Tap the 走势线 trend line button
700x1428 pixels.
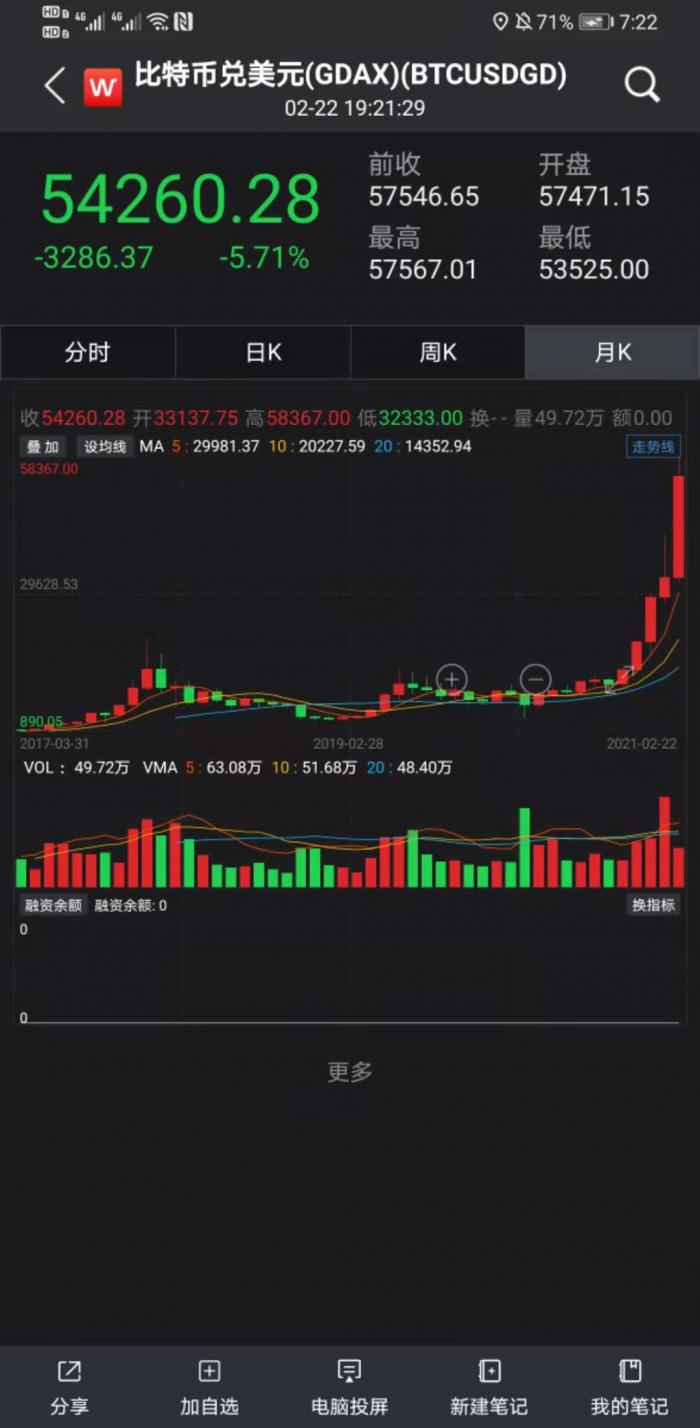(653, 446)
